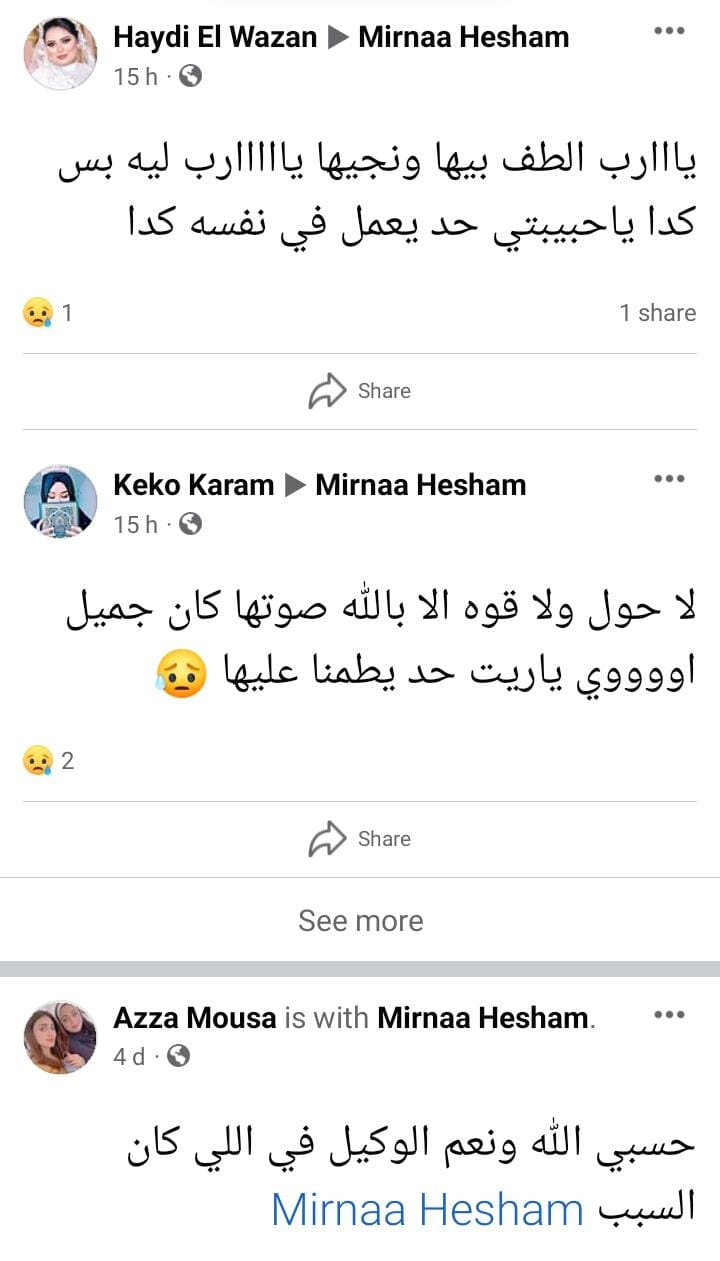View reactions on Haydi El Wazan's post
This screenshot has height=1261, width=720.
coord(48,313)
